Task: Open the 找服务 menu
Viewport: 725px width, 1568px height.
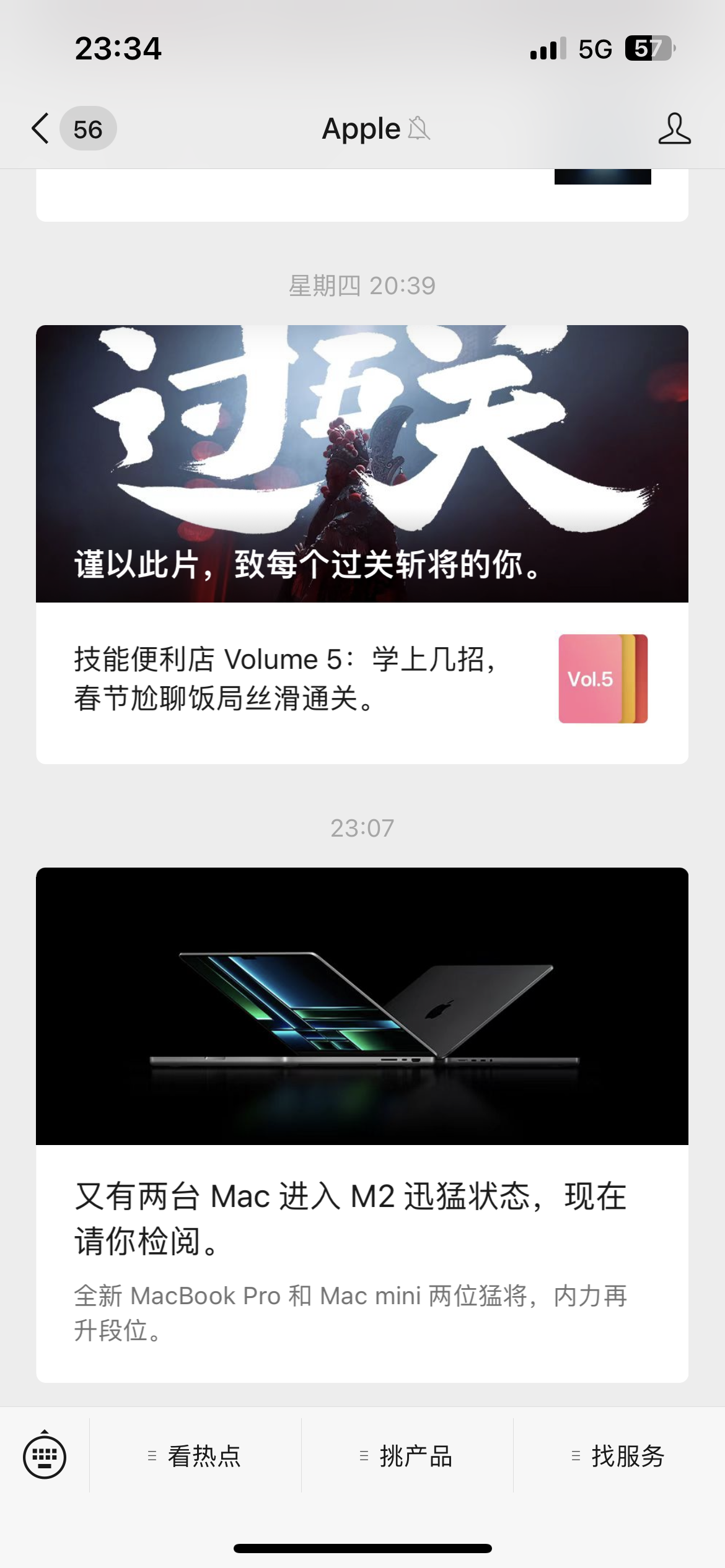Action: click(620, 1455)
